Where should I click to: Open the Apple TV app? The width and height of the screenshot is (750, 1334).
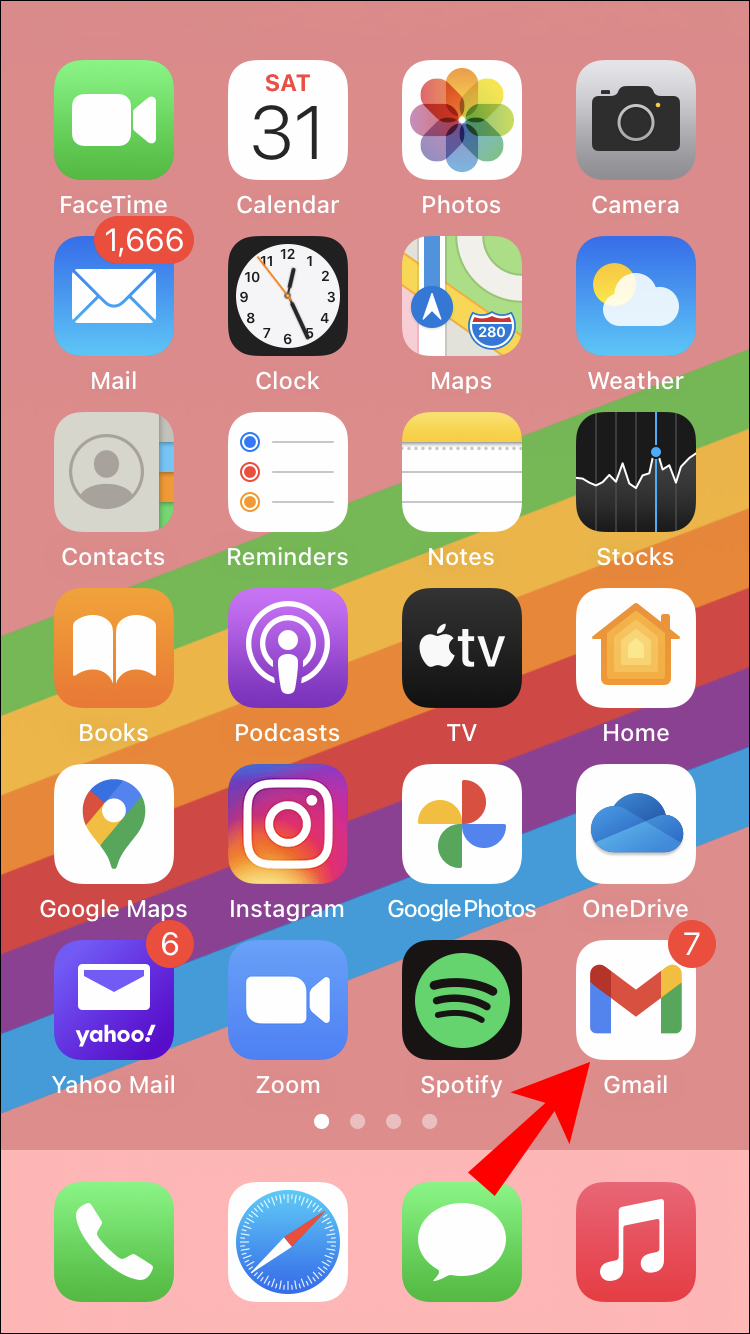coord(462,648)
